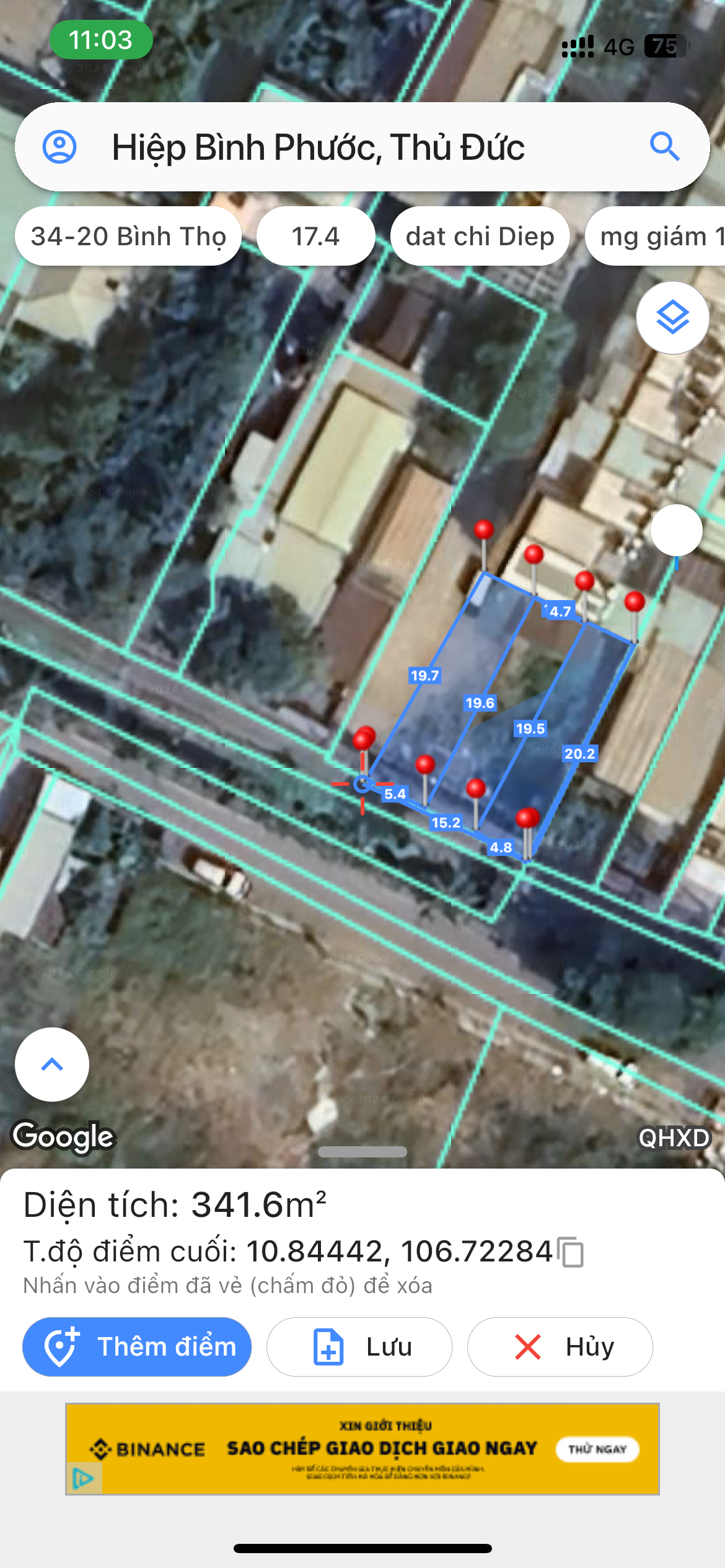Tap the search magnifier icon
Viewport: 725px width, 1568px height.
click(665, 147)
